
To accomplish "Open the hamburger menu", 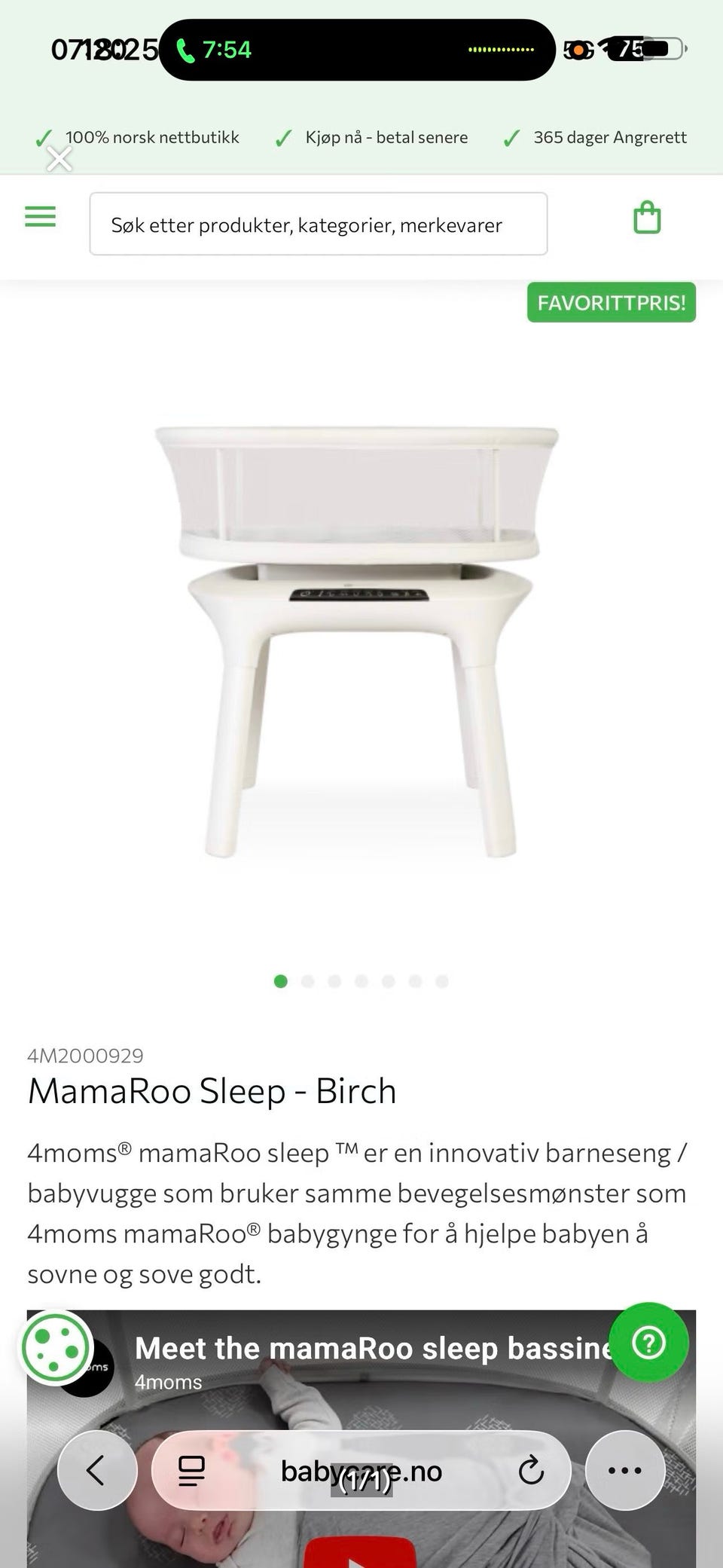I will coord(41,217).
